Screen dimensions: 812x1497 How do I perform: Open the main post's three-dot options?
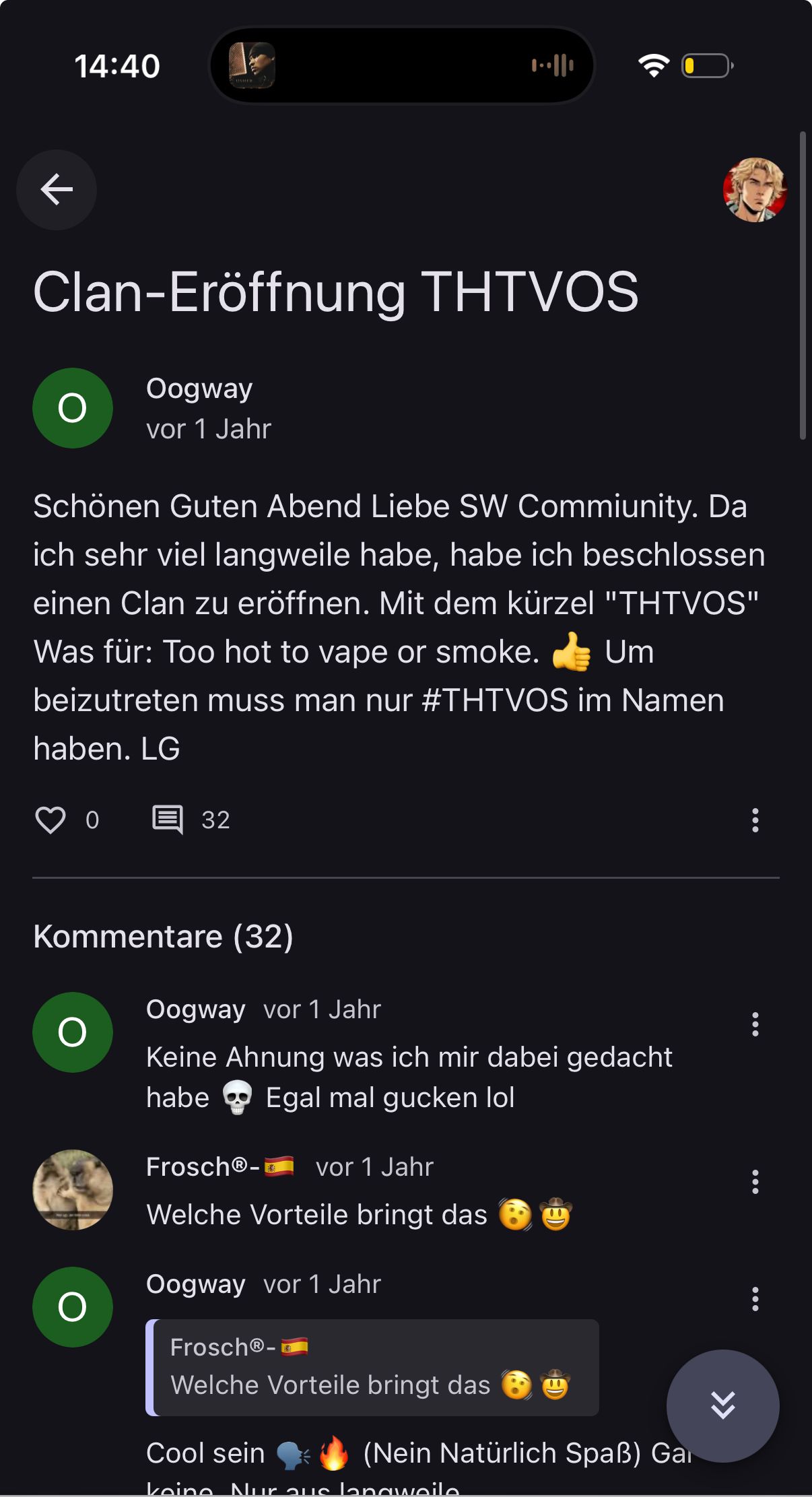(x=755, y=820)
